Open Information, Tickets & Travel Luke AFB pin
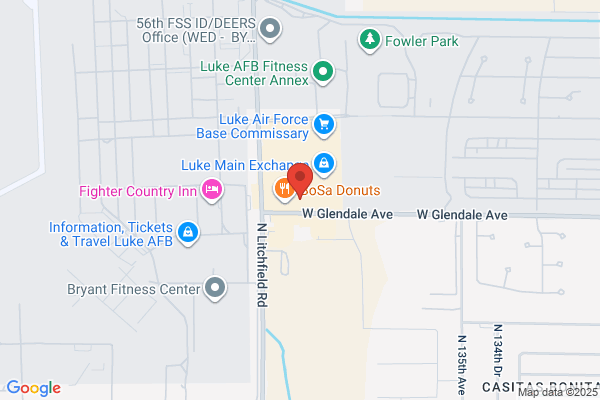 click(x=188, y=233)
